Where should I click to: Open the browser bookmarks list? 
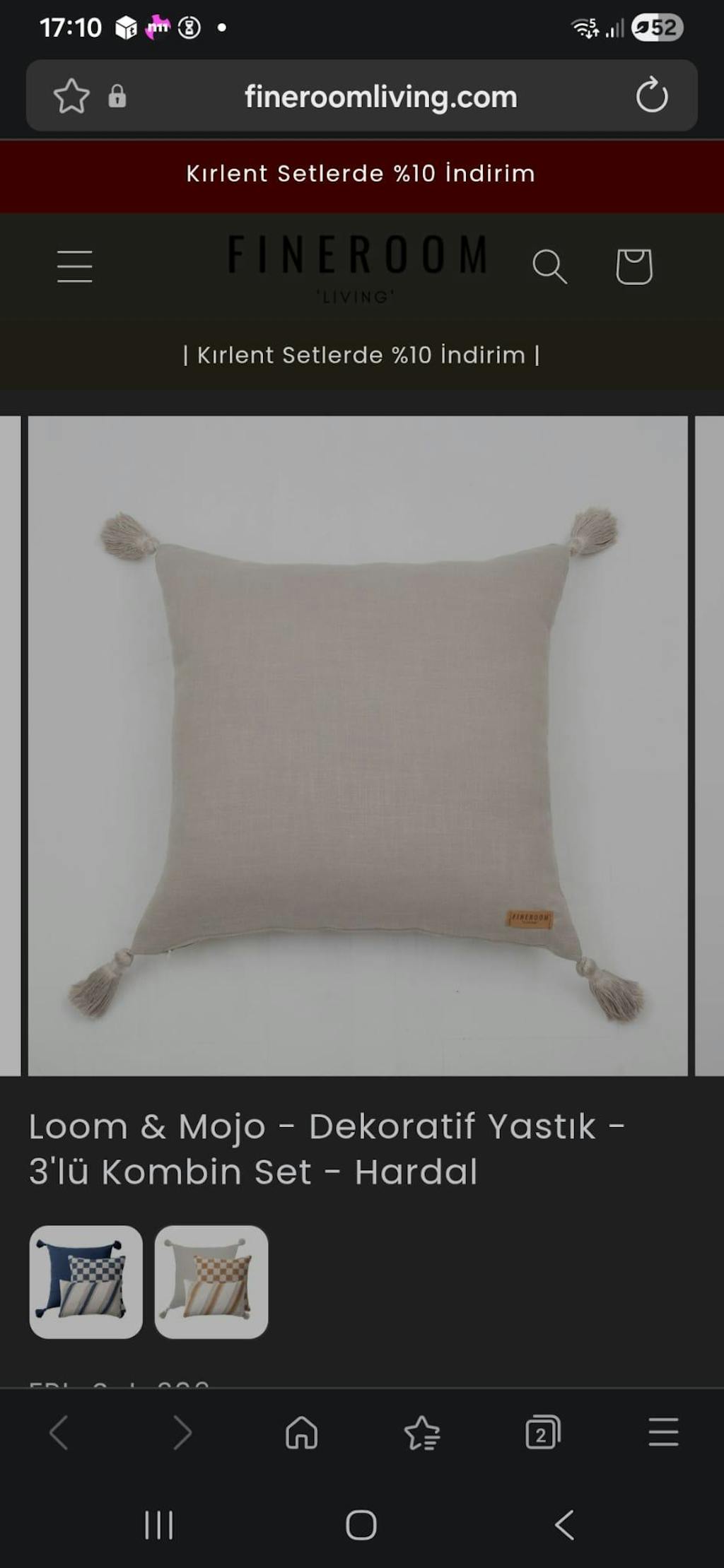point(422,1432)
